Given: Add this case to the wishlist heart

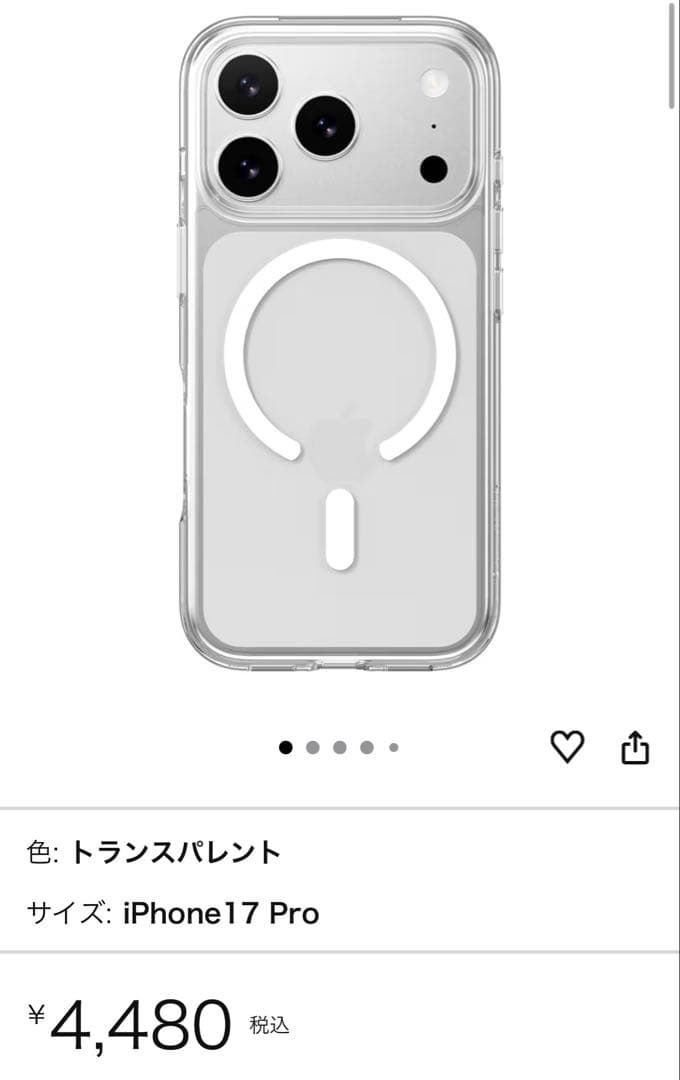Looking at the screenshot, I should [x=567, y=747].
